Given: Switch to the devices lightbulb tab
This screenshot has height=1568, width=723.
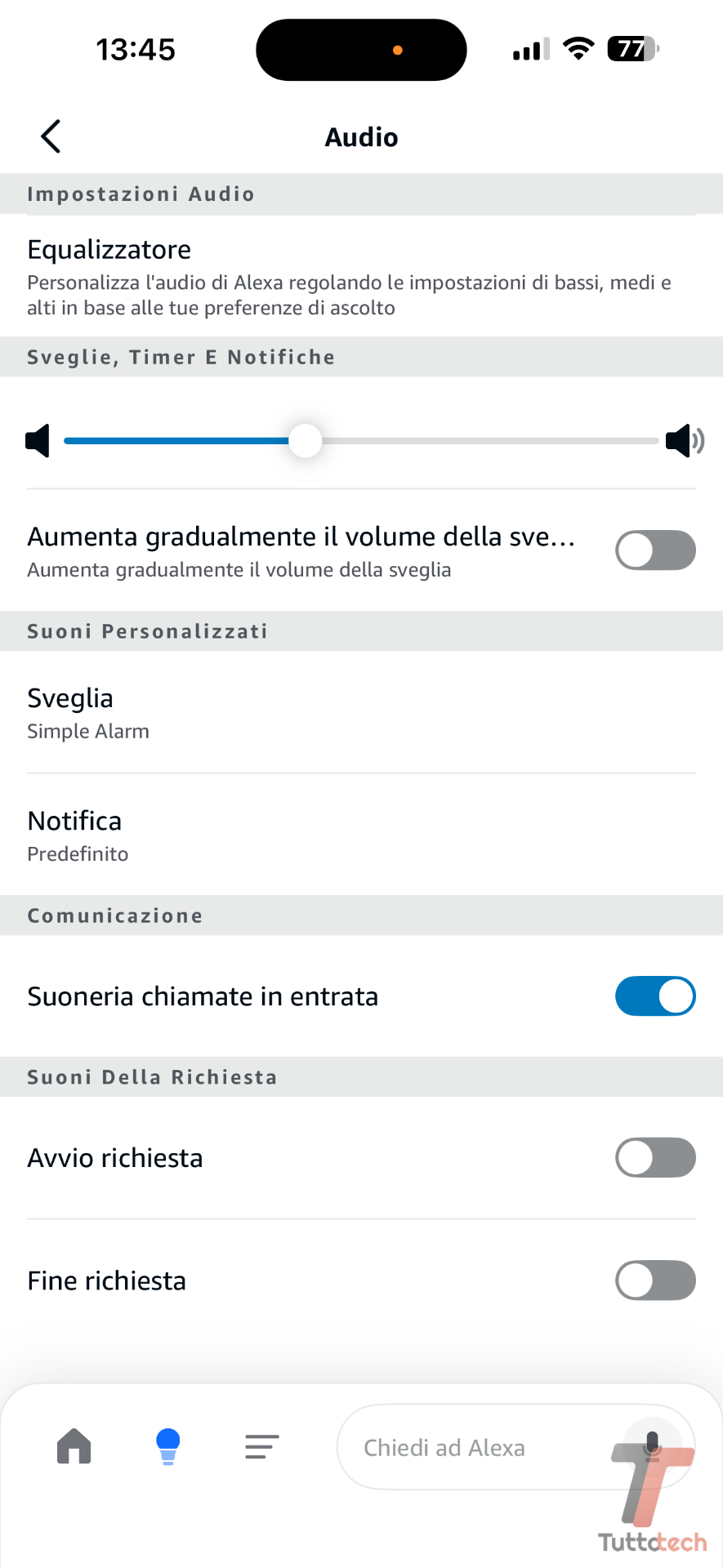Looking at the screenshot, I should [x=168, y=1447].
